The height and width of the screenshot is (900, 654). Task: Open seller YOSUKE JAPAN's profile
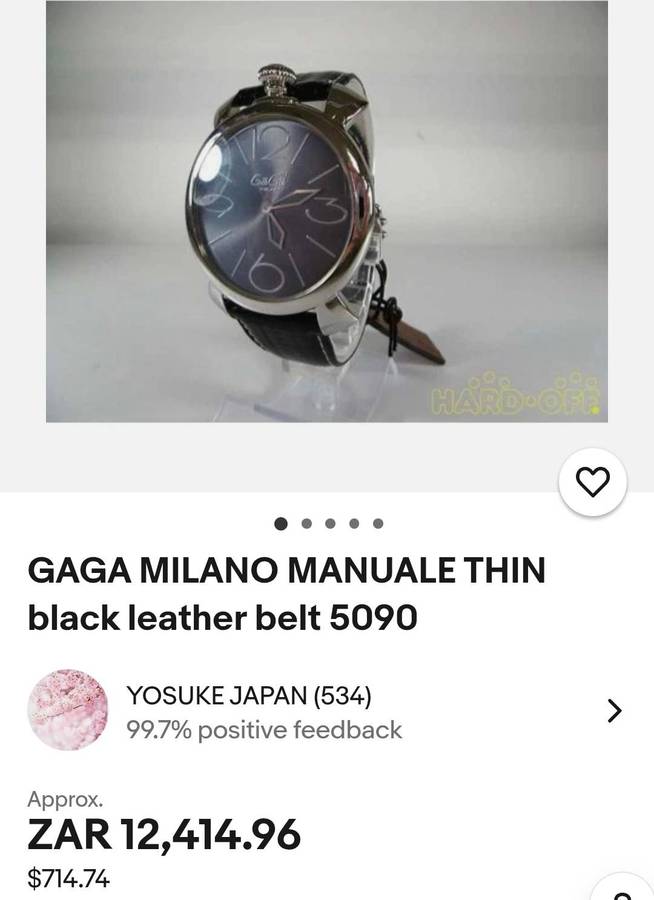coord(248,711)
